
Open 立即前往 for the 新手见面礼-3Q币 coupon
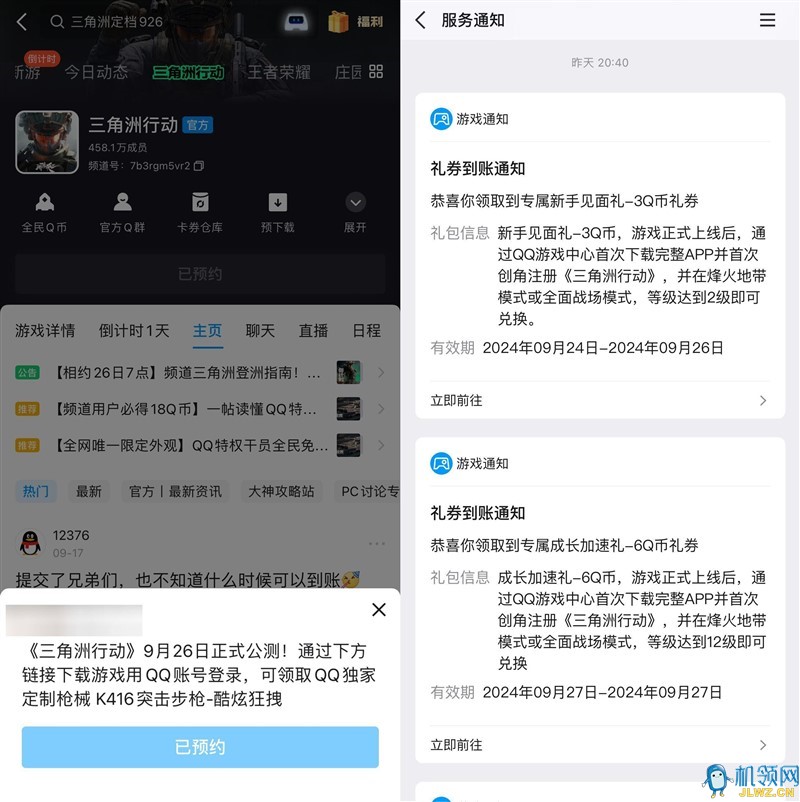pyautogui.click(x=600, y=400)
